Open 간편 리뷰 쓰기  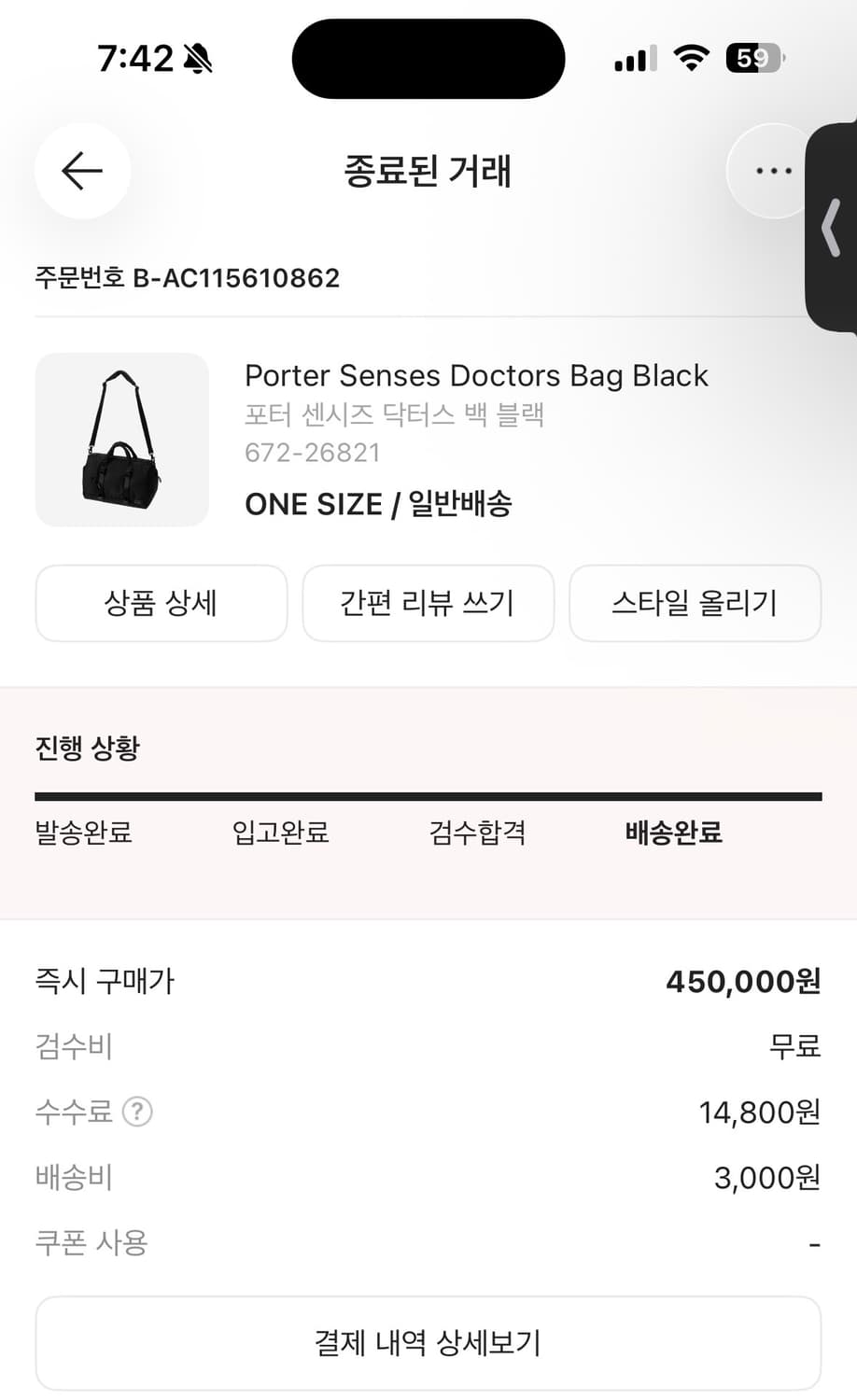pos(428,603)
